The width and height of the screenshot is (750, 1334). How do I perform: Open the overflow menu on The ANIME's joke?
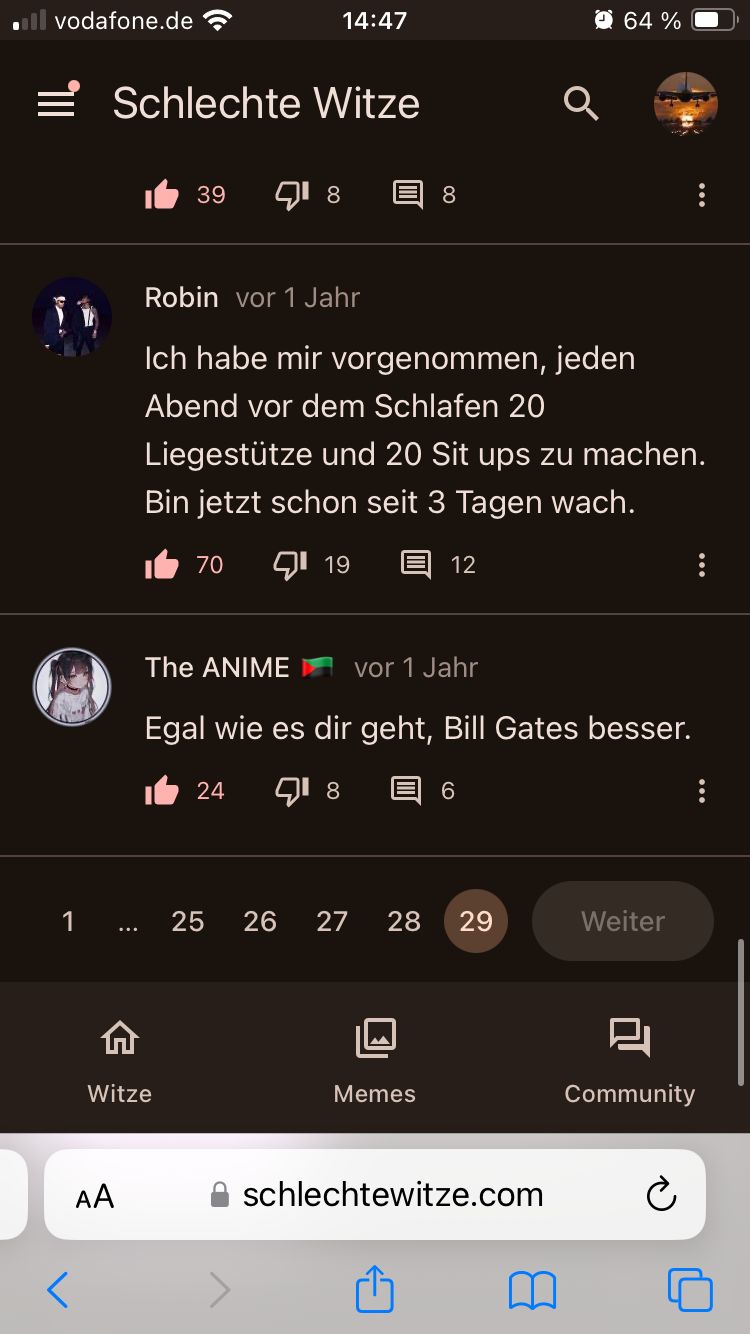(702, 791)
